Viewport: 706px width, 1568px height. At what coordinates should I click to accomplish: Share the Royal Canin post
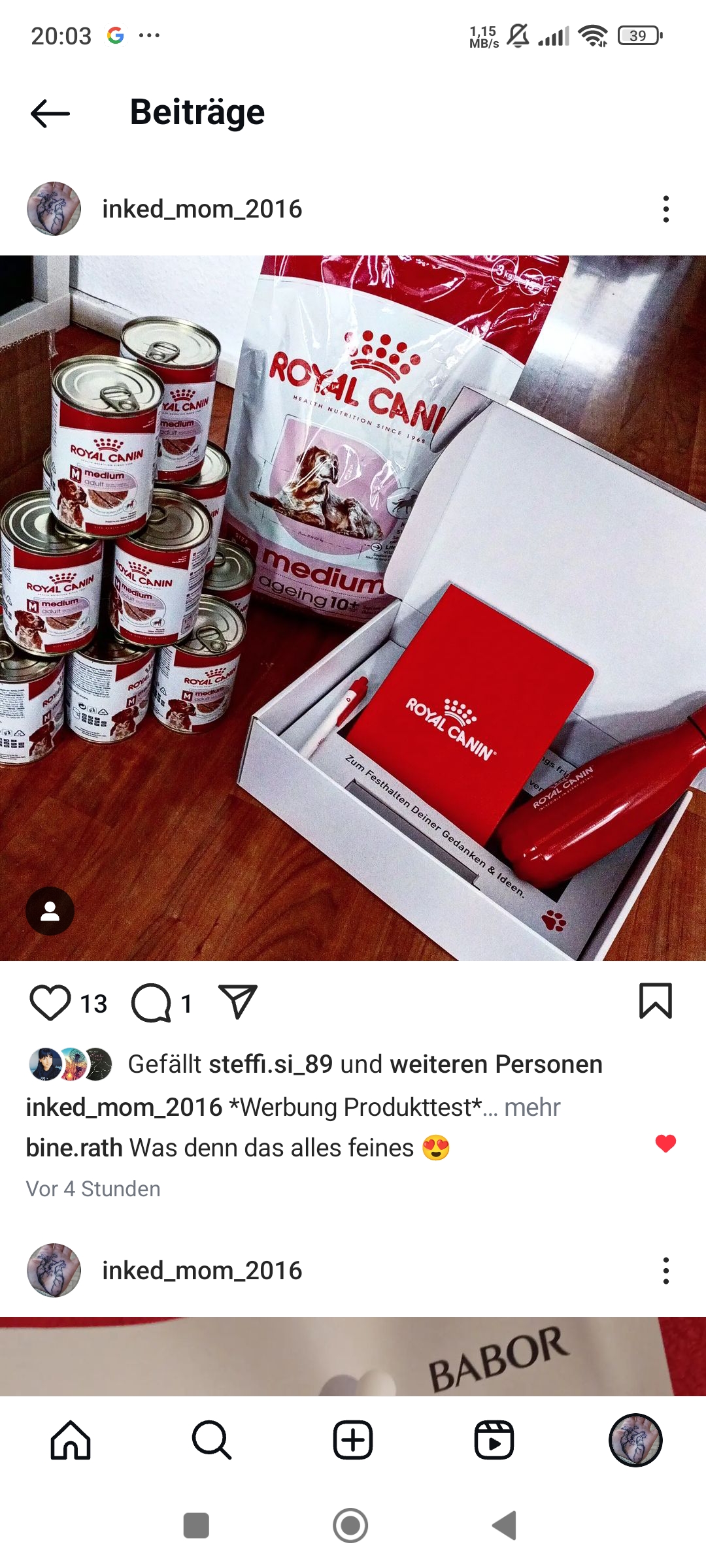point(238,1002)
